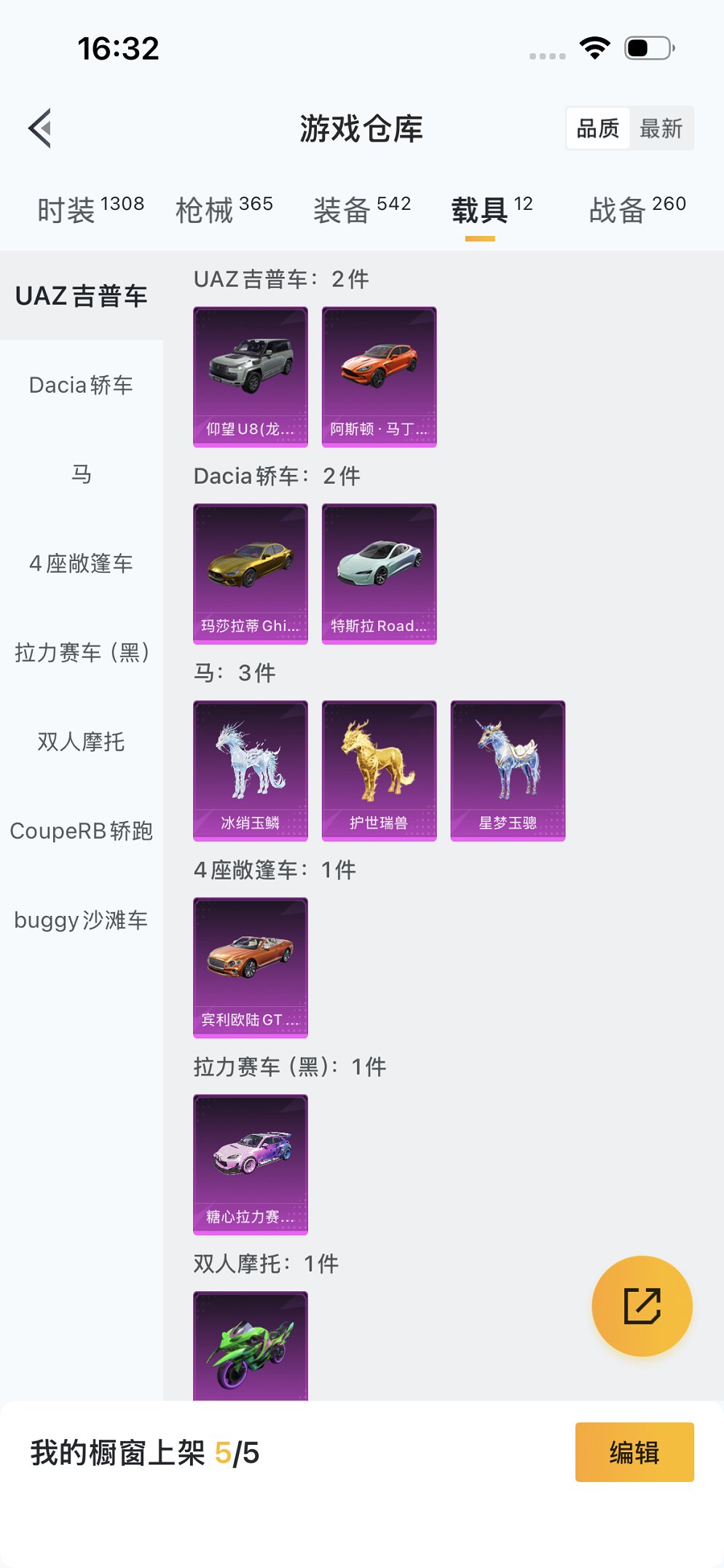Sort items by 品质 quality

point(597,128)
